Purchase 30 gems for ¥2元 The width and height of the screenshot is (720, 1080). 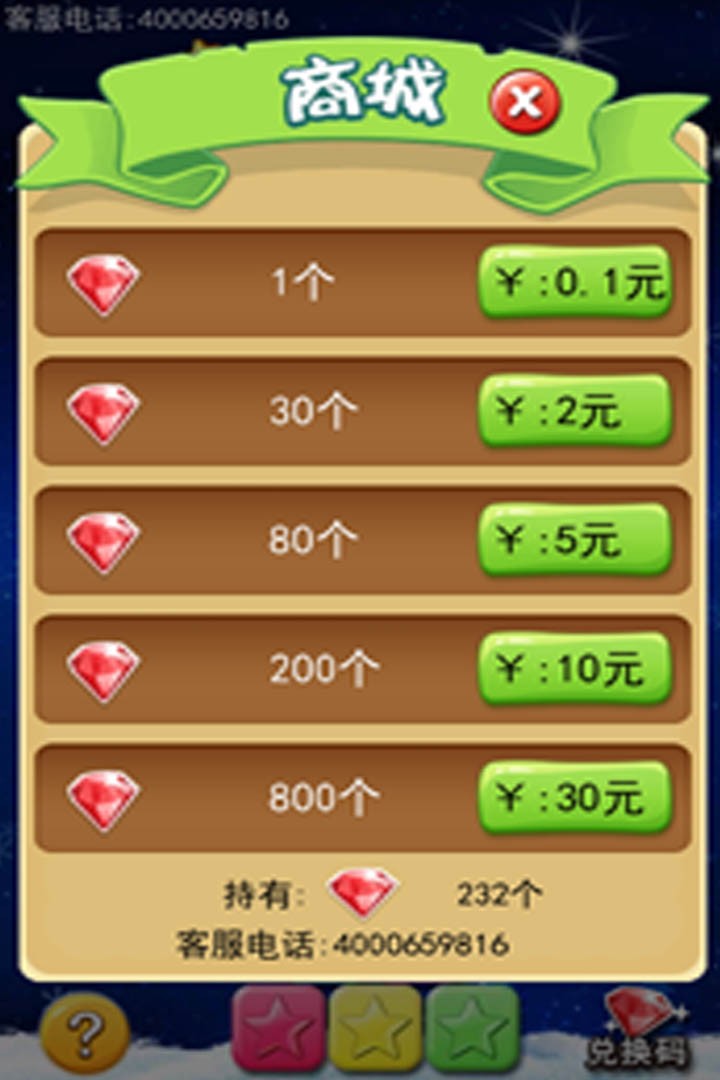(574, 411)
